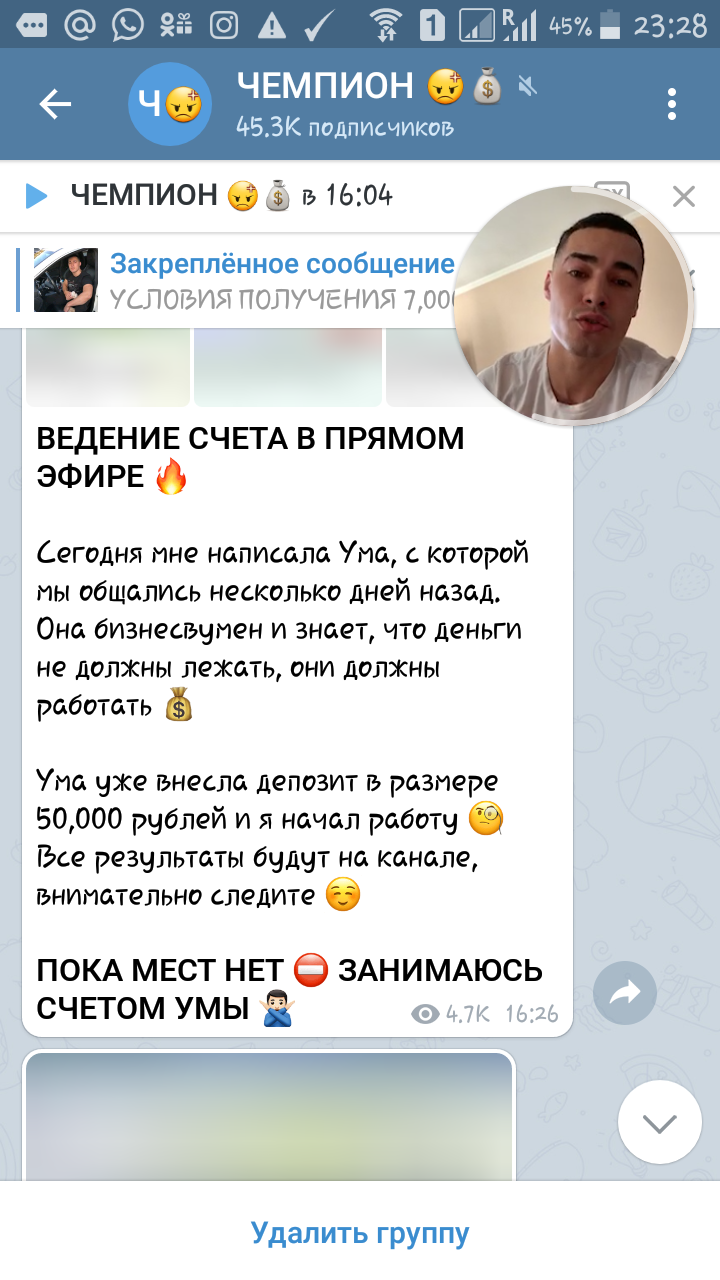Forward the post with the share arrow
The image size is (720, 1280).
coord(625,993)
